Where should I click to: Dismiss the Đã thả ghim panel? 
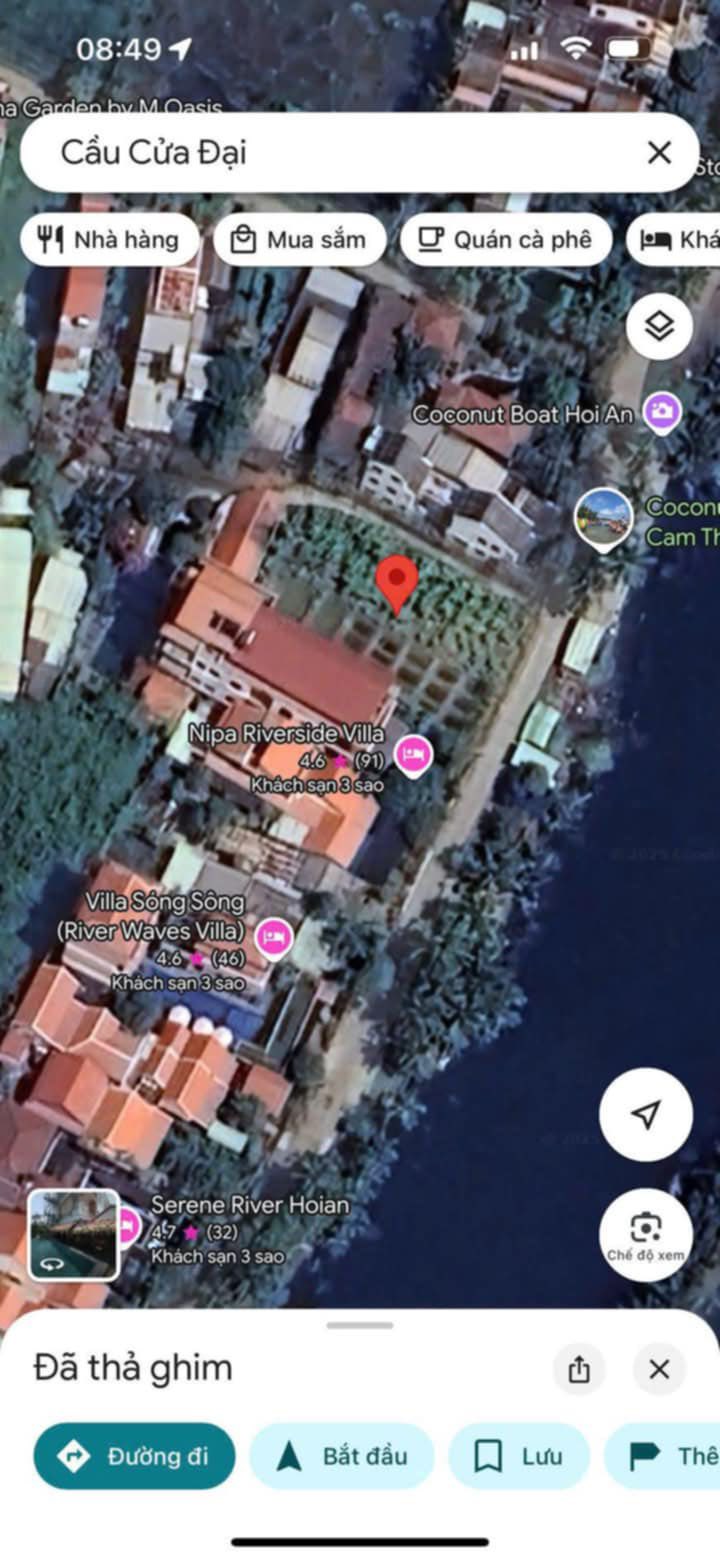point(659,1369)
